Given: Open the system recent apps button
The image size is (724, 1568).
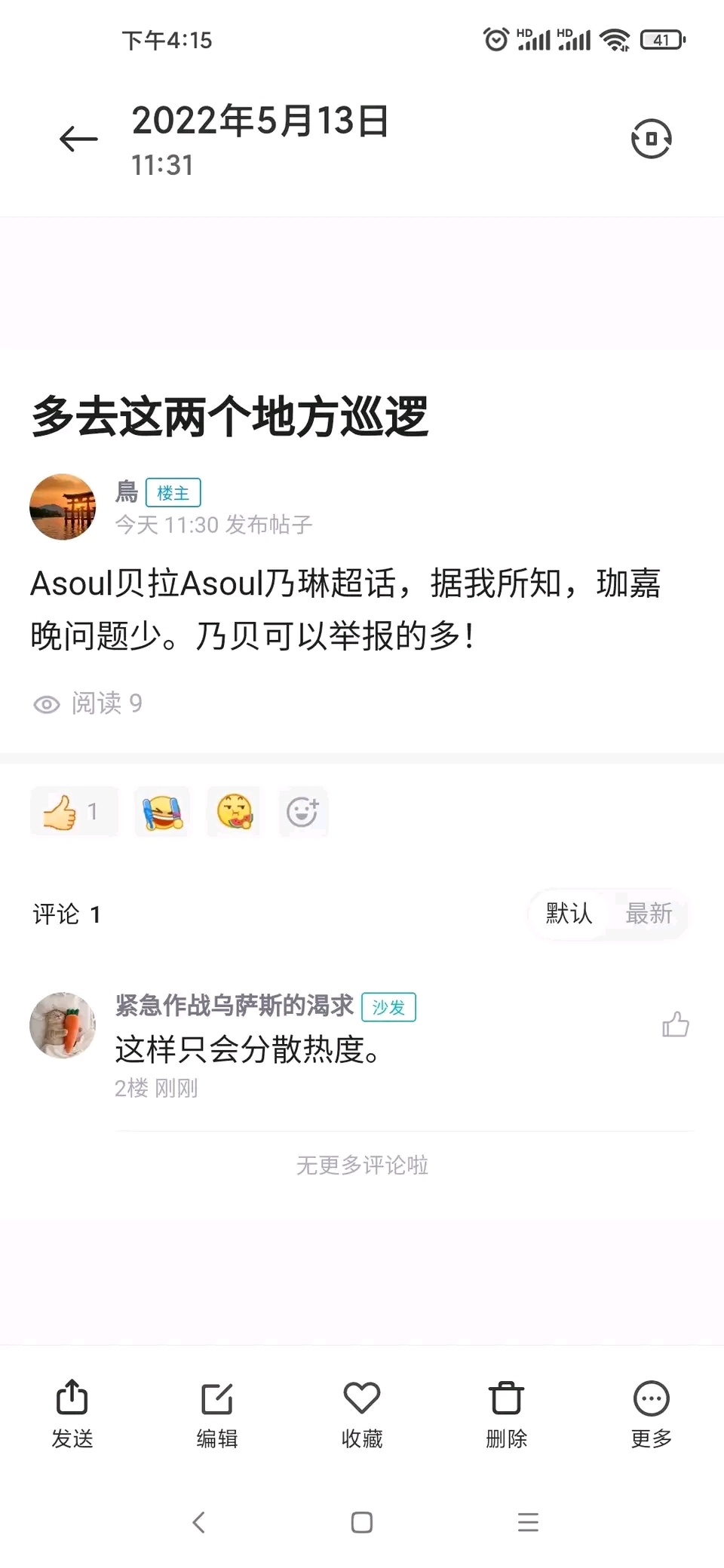Looking at the screenshot, I should tap(528, 1522).
